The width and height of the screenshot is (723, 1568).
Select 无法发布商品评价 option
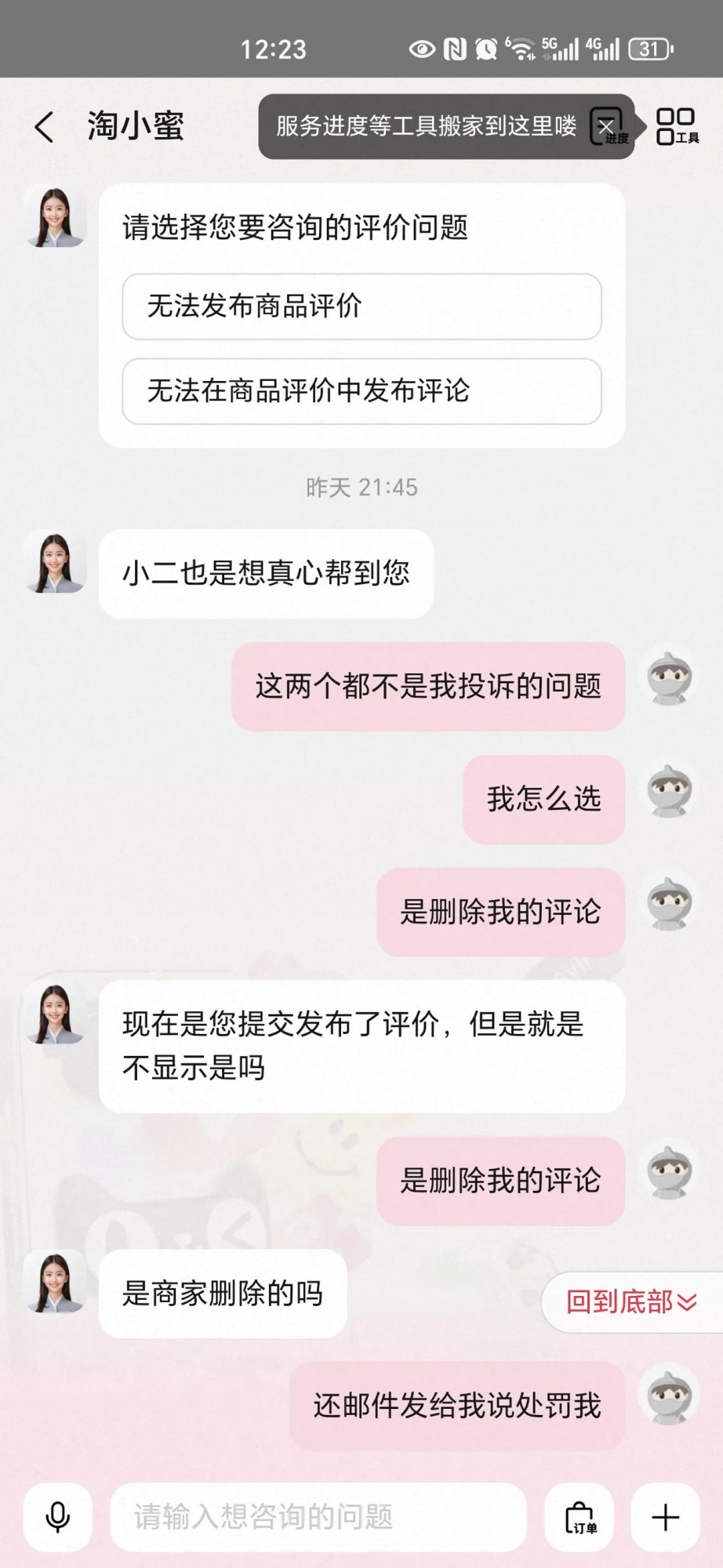(x=361, y=307)
